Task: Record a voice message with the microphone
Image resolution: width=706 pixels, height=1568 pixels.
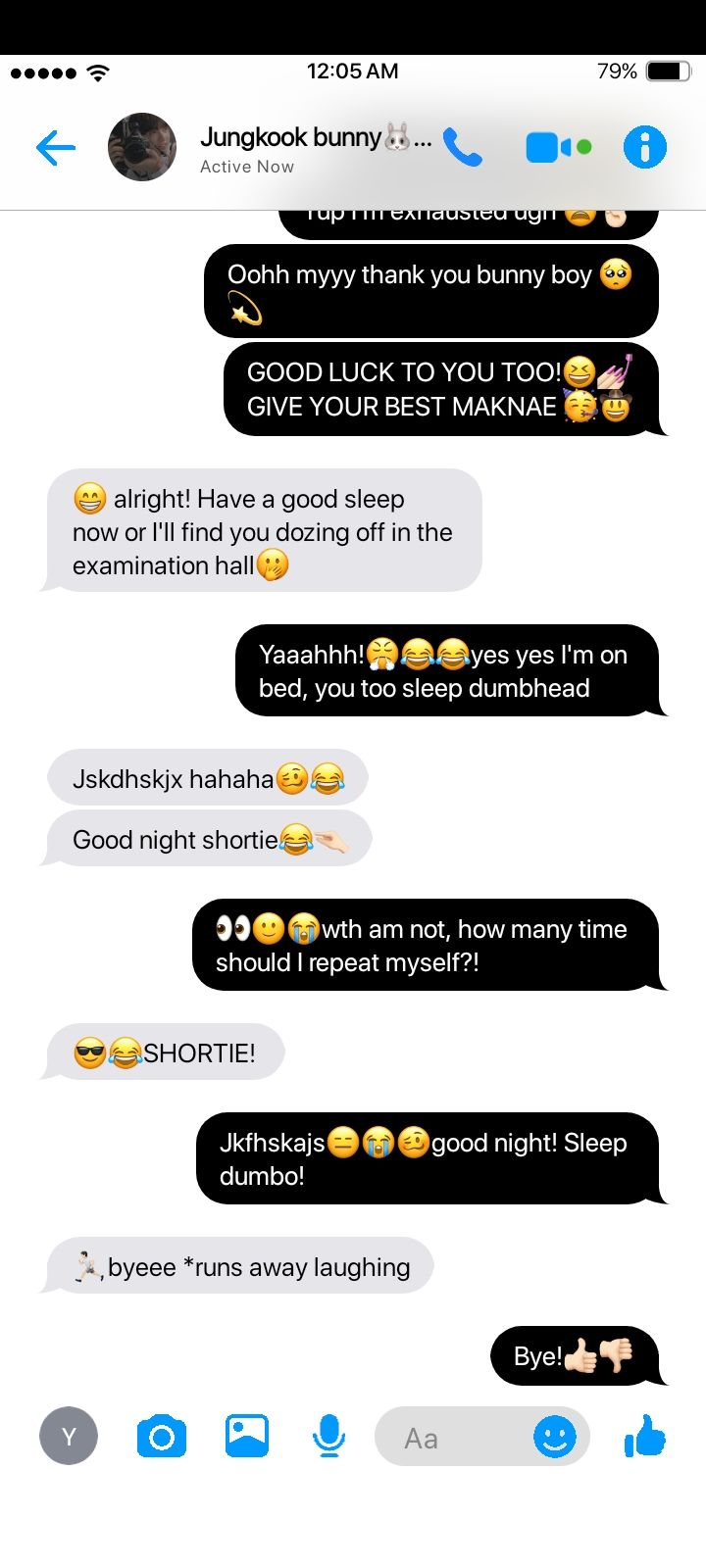Action: point(329,1437)
